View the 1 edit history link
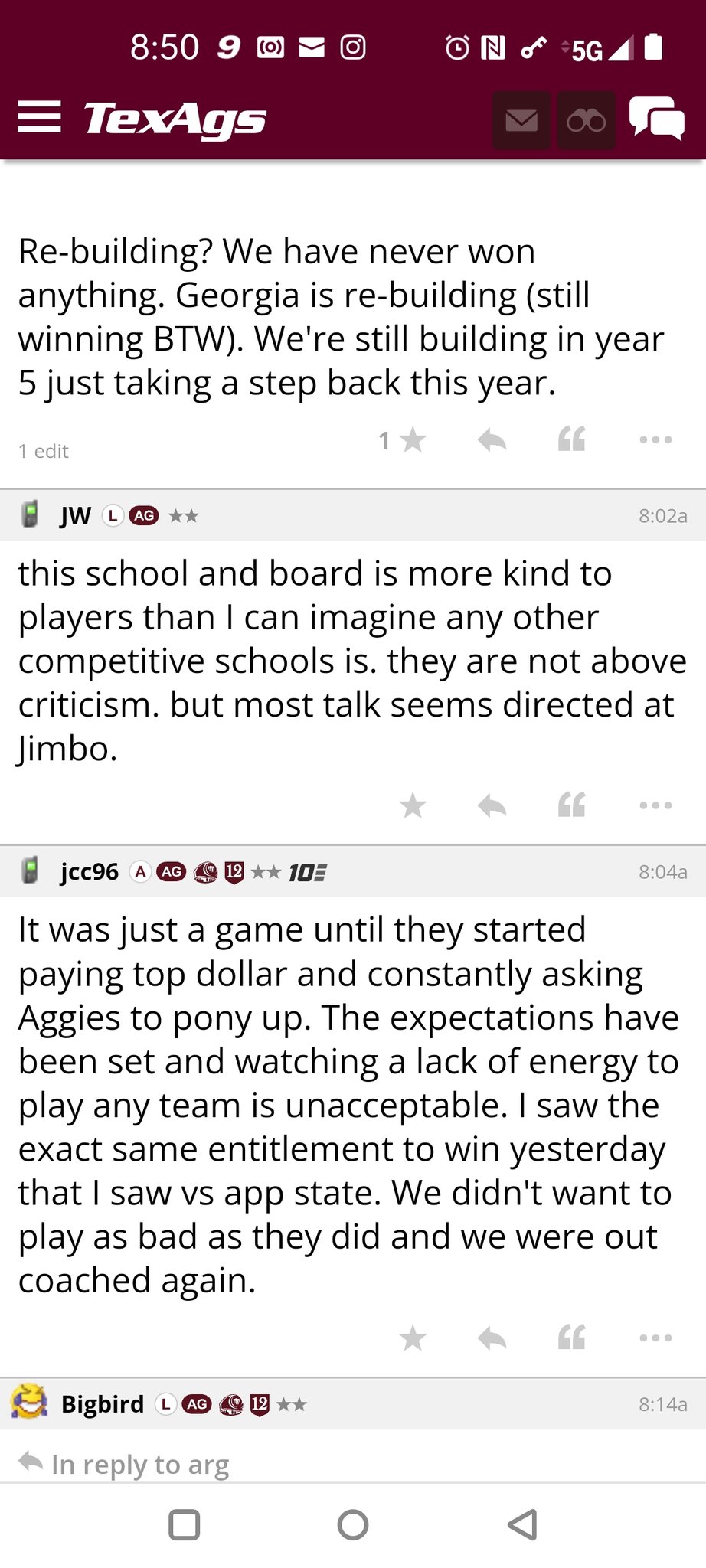This screenshot has height=1568, width=706. (44, 451)
